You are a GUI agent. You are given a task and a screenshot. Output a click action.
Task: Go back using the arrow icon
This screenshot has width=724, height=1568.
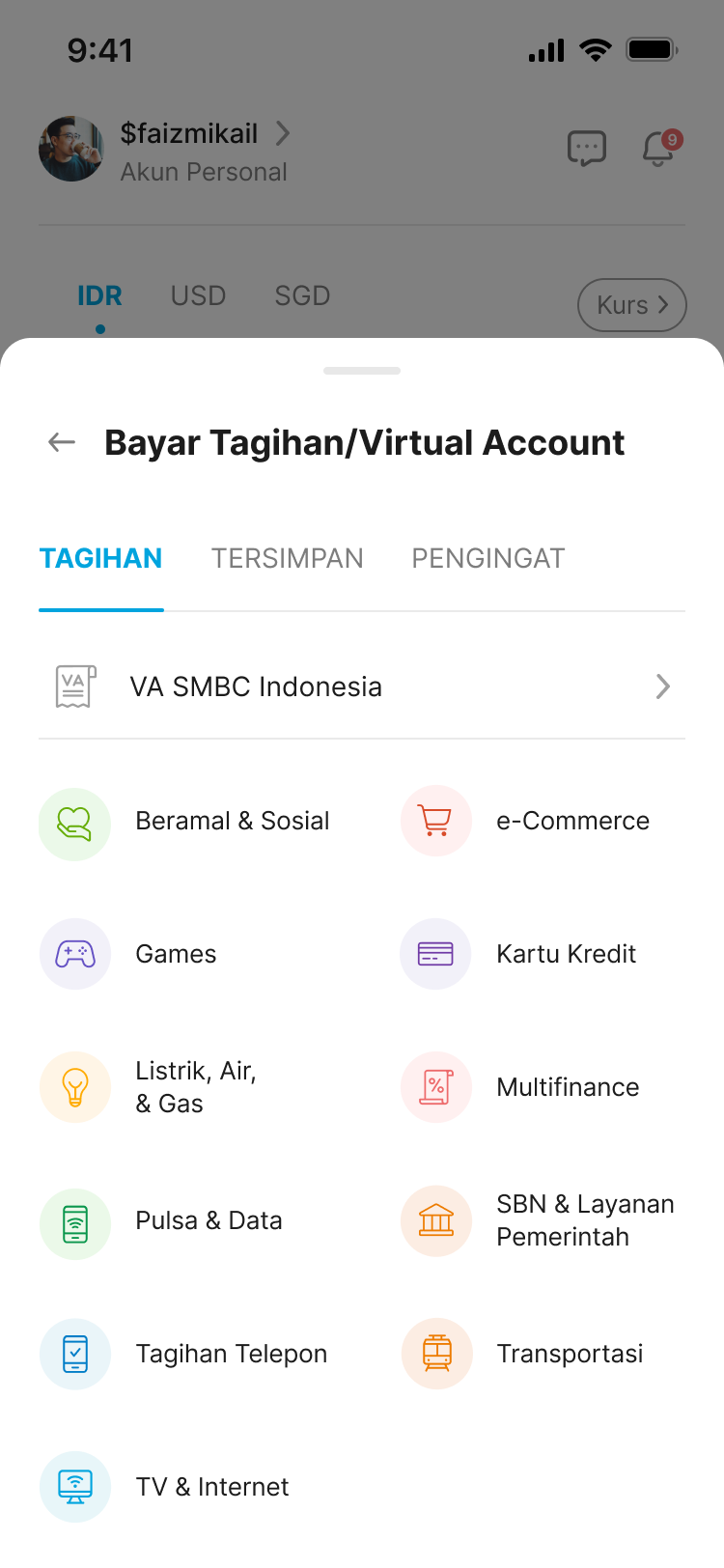click(62, 442)
